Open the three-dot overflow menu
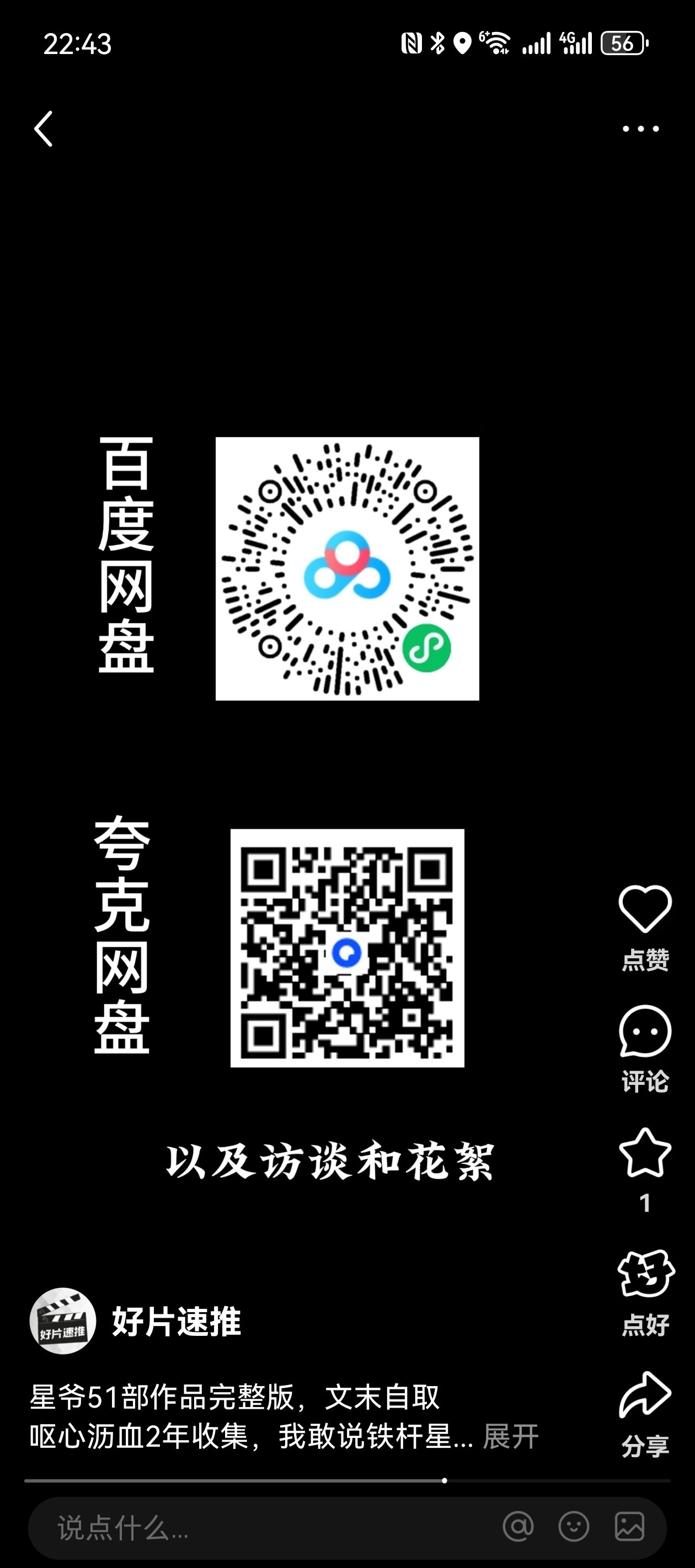 [640, 128]
